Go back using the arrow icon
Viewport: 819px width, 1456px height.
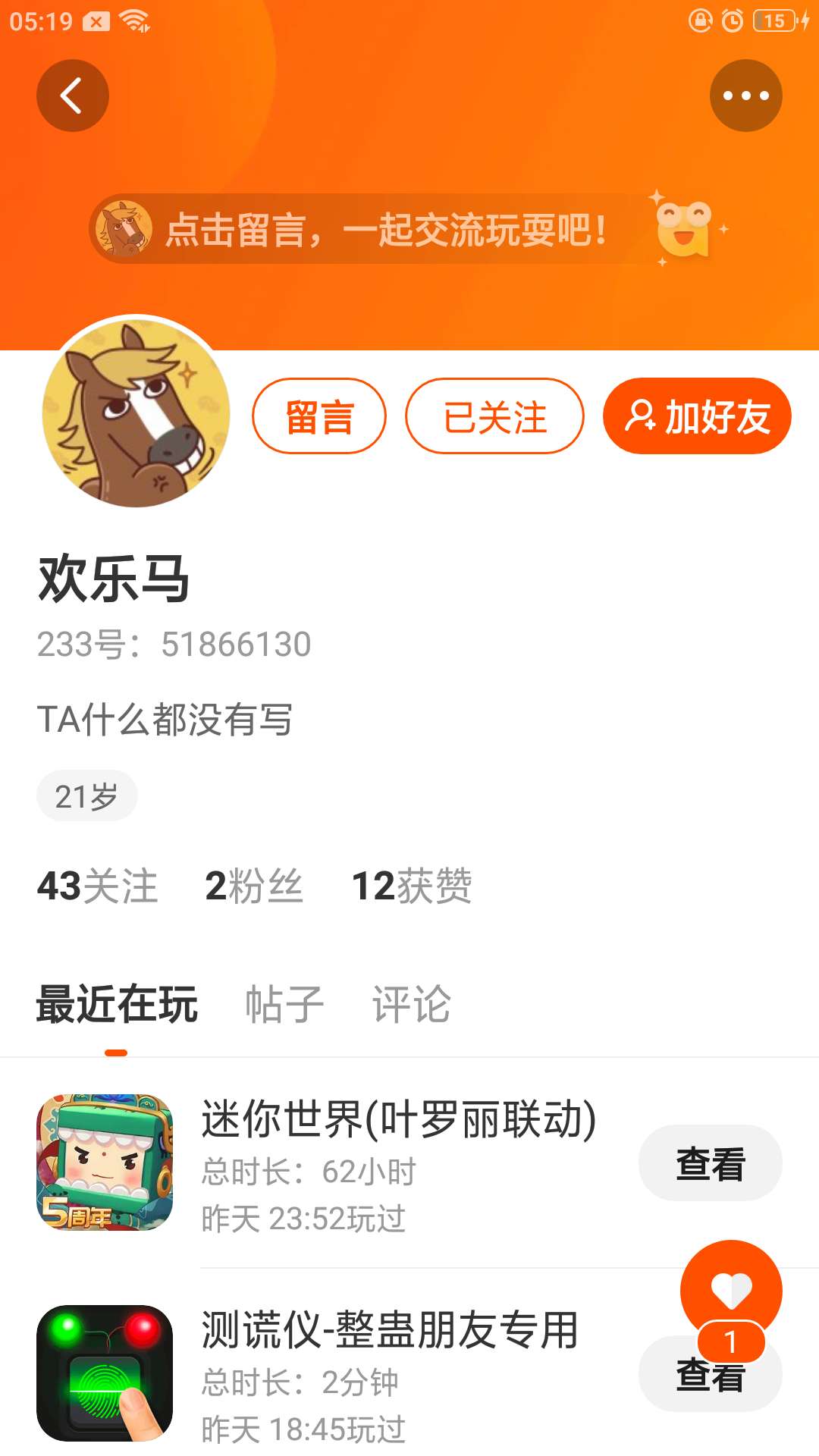(73, 96)
